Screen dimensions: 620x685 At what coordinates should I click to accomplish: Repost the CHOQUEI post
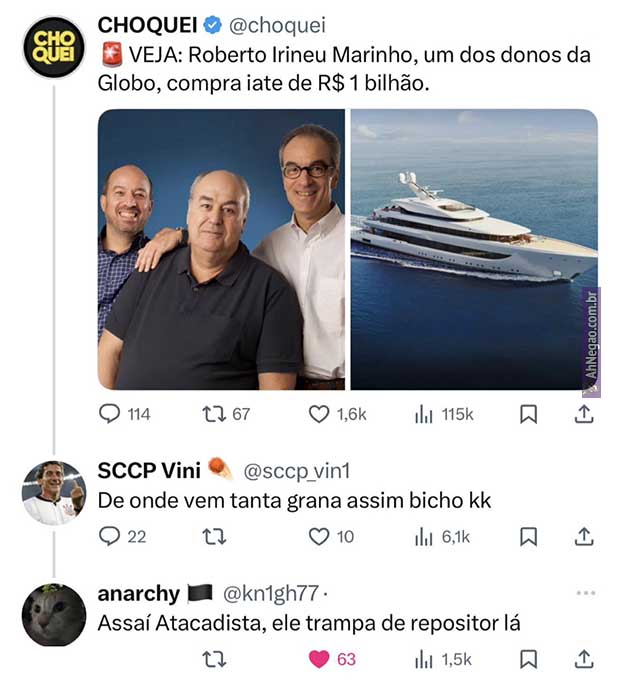212,414
